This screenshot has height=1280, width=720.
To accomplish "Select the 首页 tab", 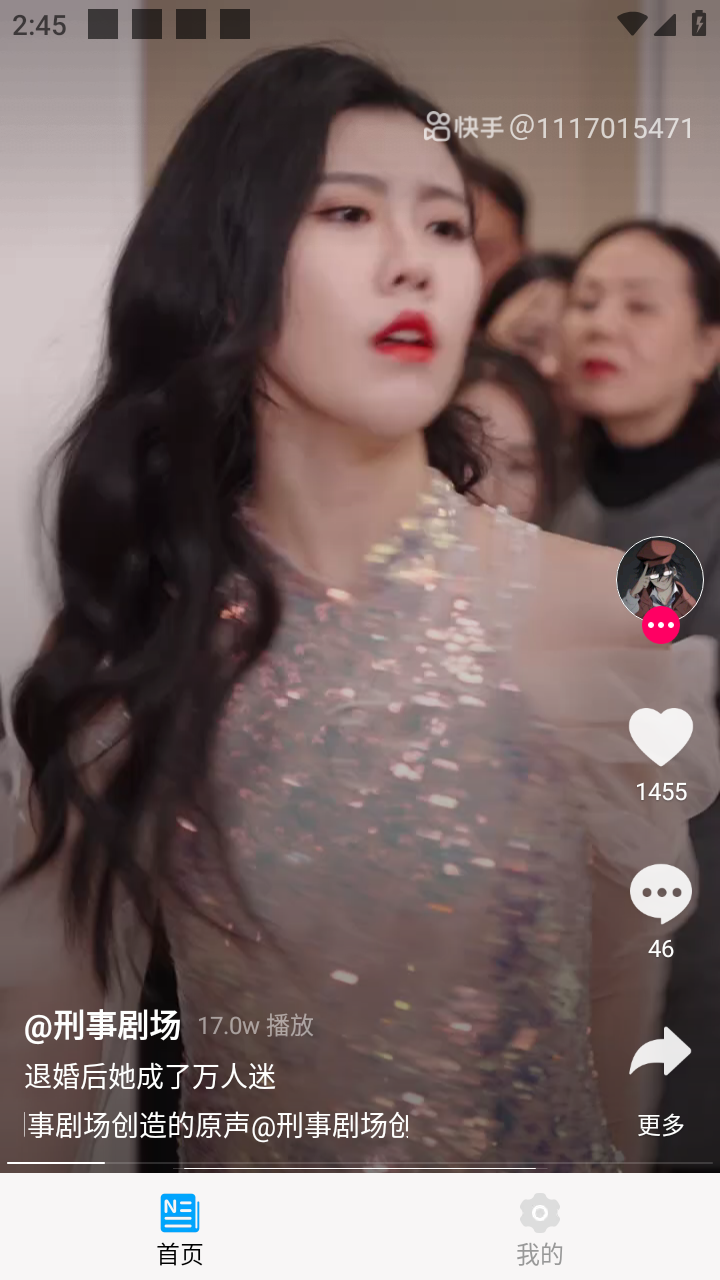I will click(x=180, y=1228).
